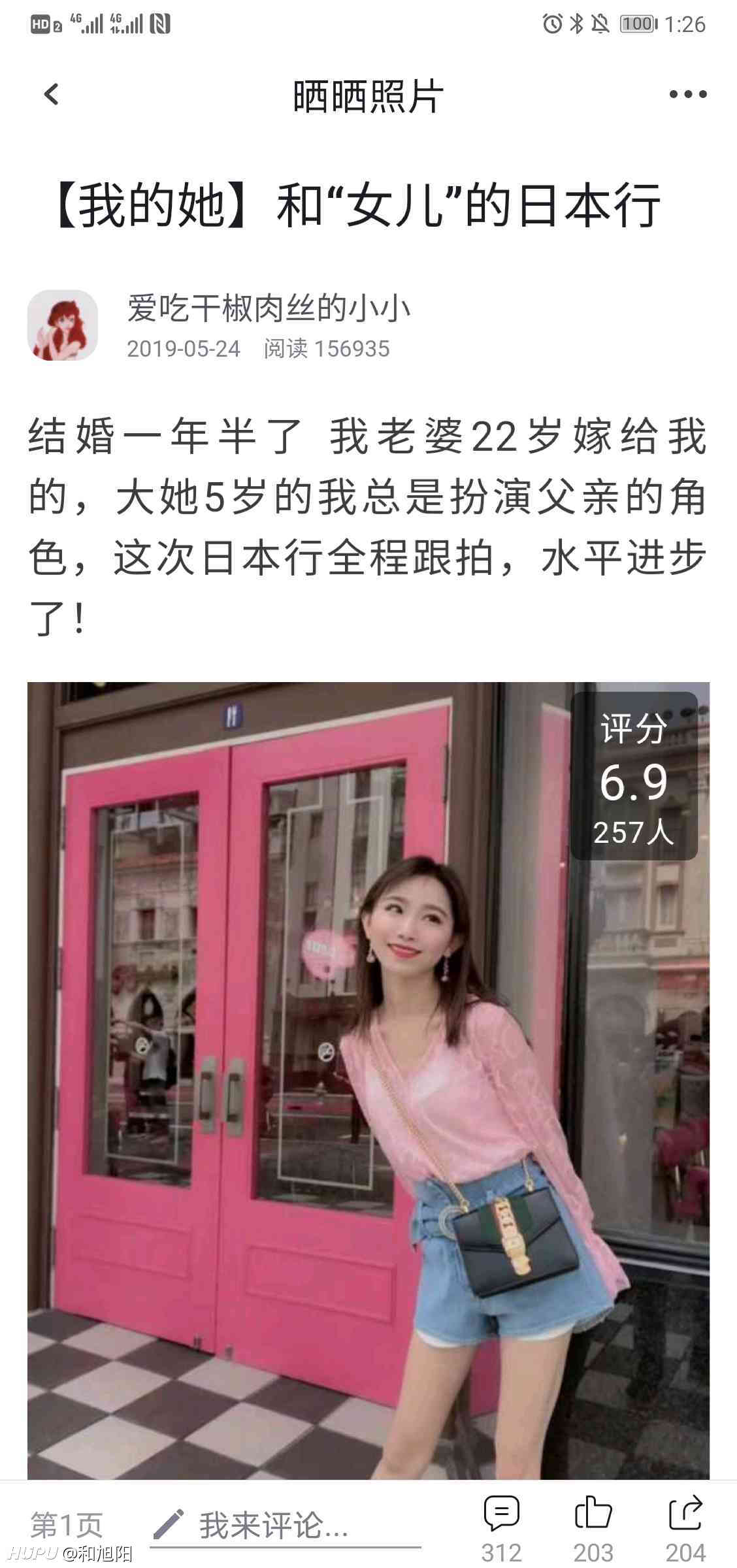Tap the 评分 6.9 rating badge
This screenshot has height=1568, width=737.
pos(634,776)
